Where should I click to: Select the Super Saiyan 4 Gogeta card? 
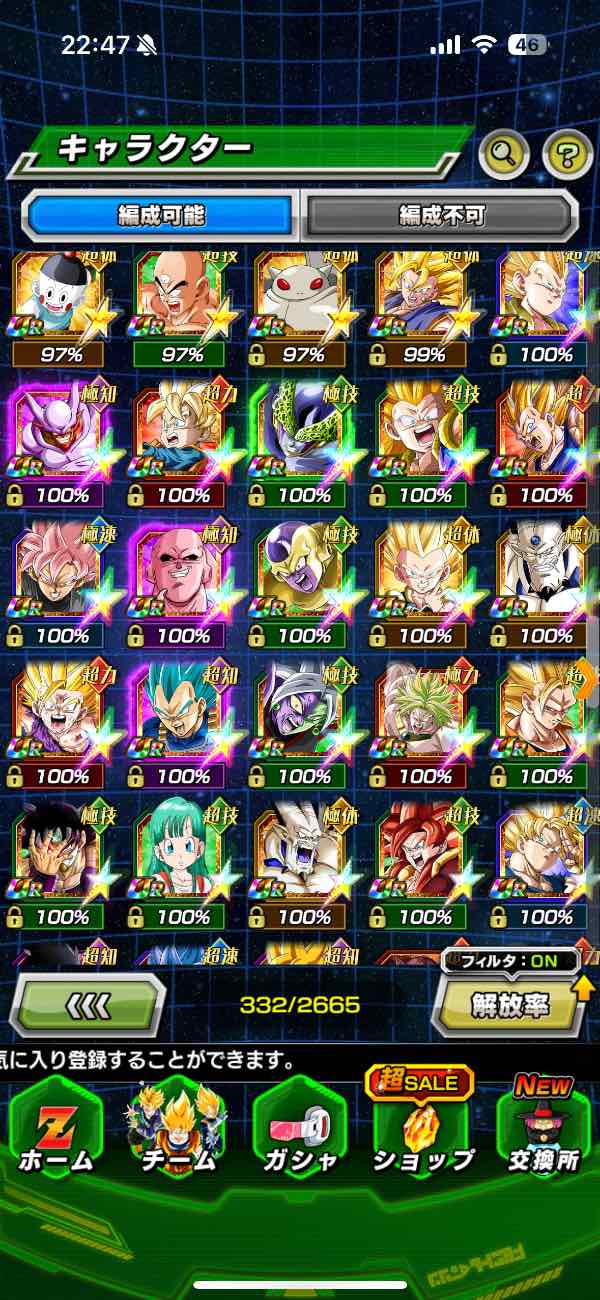(420, 862)
